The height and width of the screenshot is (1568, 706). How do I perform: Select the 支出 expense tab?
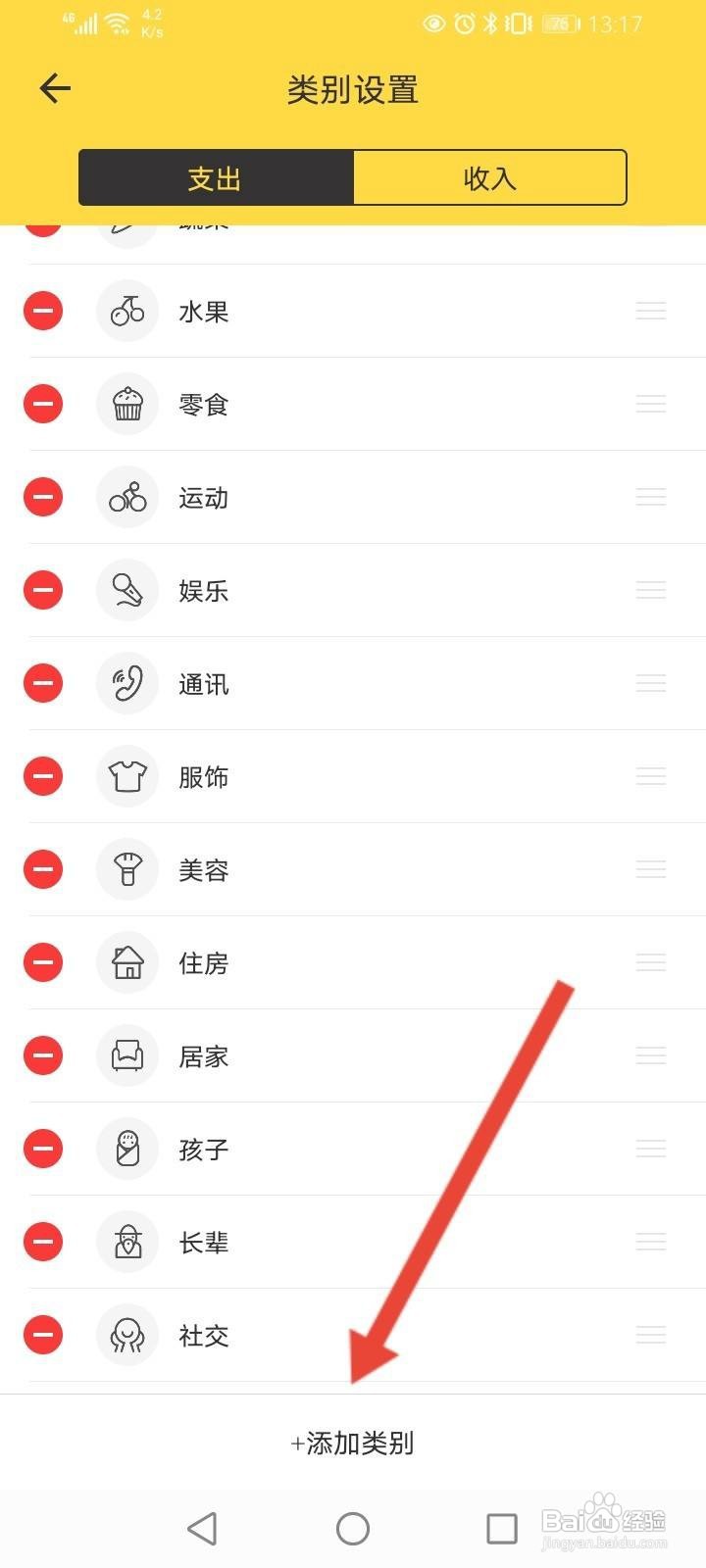click(x=215, y=177)
